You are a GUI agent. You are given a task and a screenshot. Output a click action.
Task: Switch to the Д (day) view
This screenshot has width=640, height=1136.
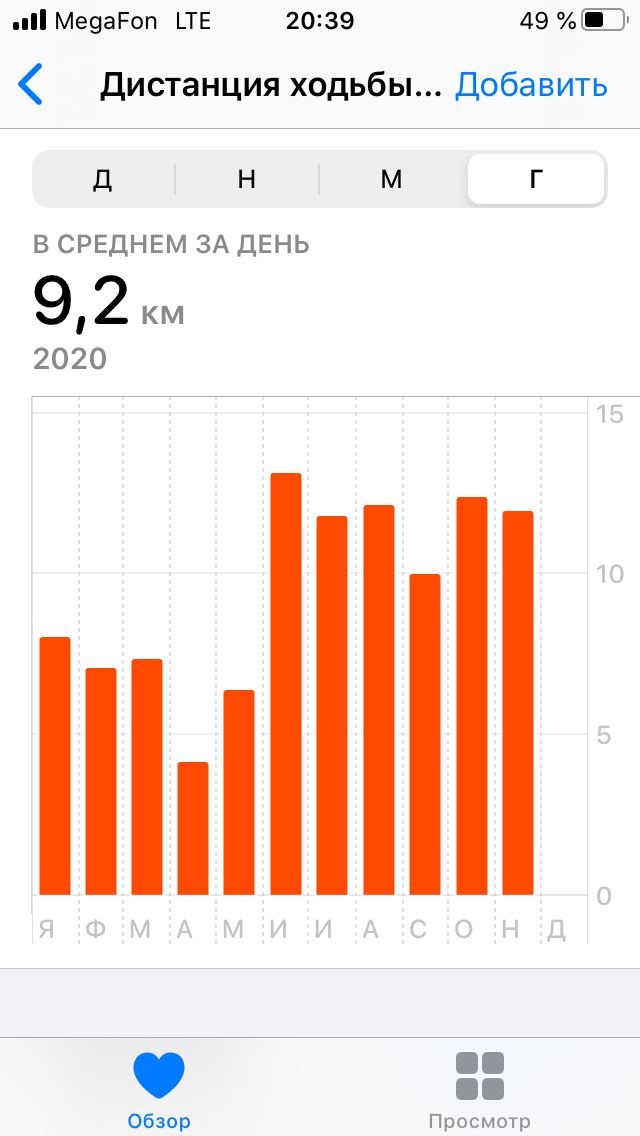102,179
